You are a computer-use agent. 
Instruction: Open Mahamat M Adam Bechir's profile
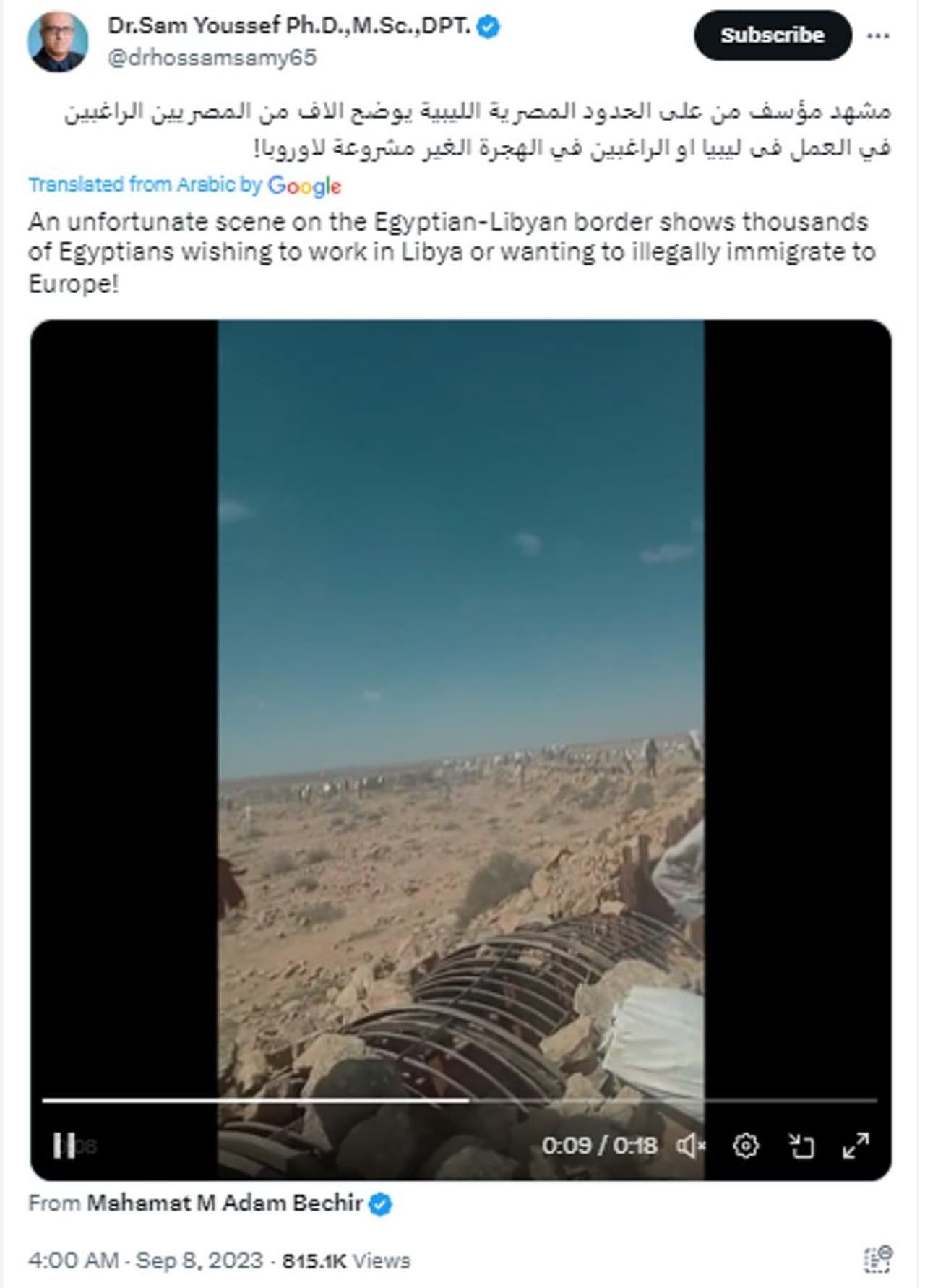point(224,1203)
